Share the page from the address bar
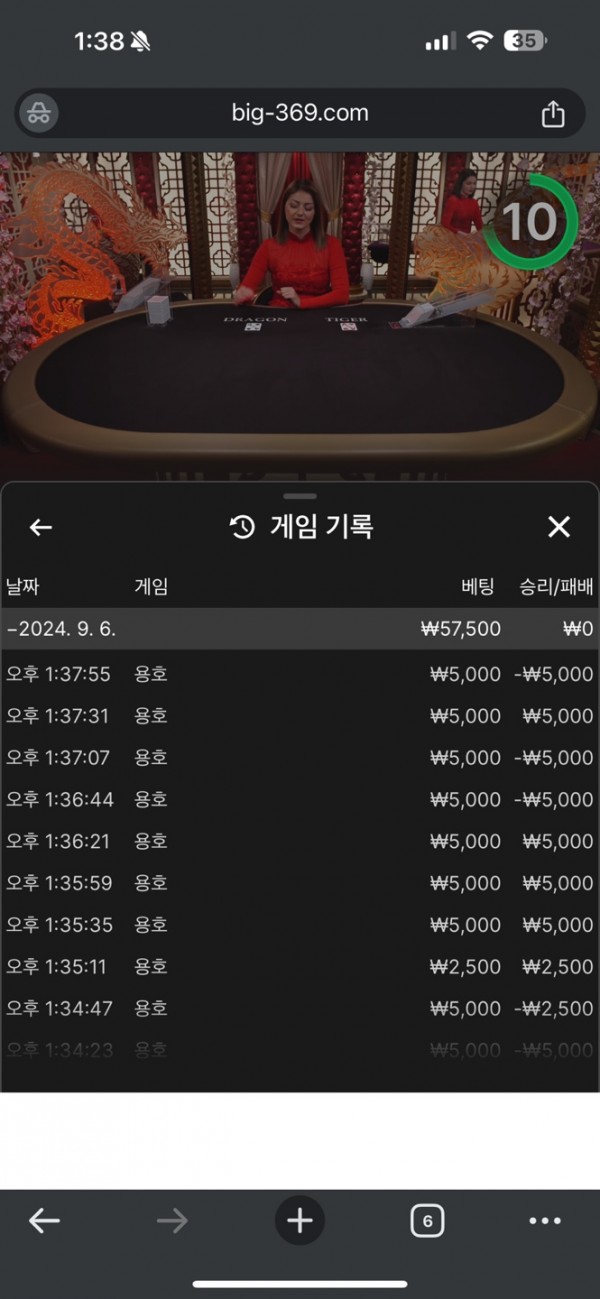600x1299 pixels. tap(553, 114)
